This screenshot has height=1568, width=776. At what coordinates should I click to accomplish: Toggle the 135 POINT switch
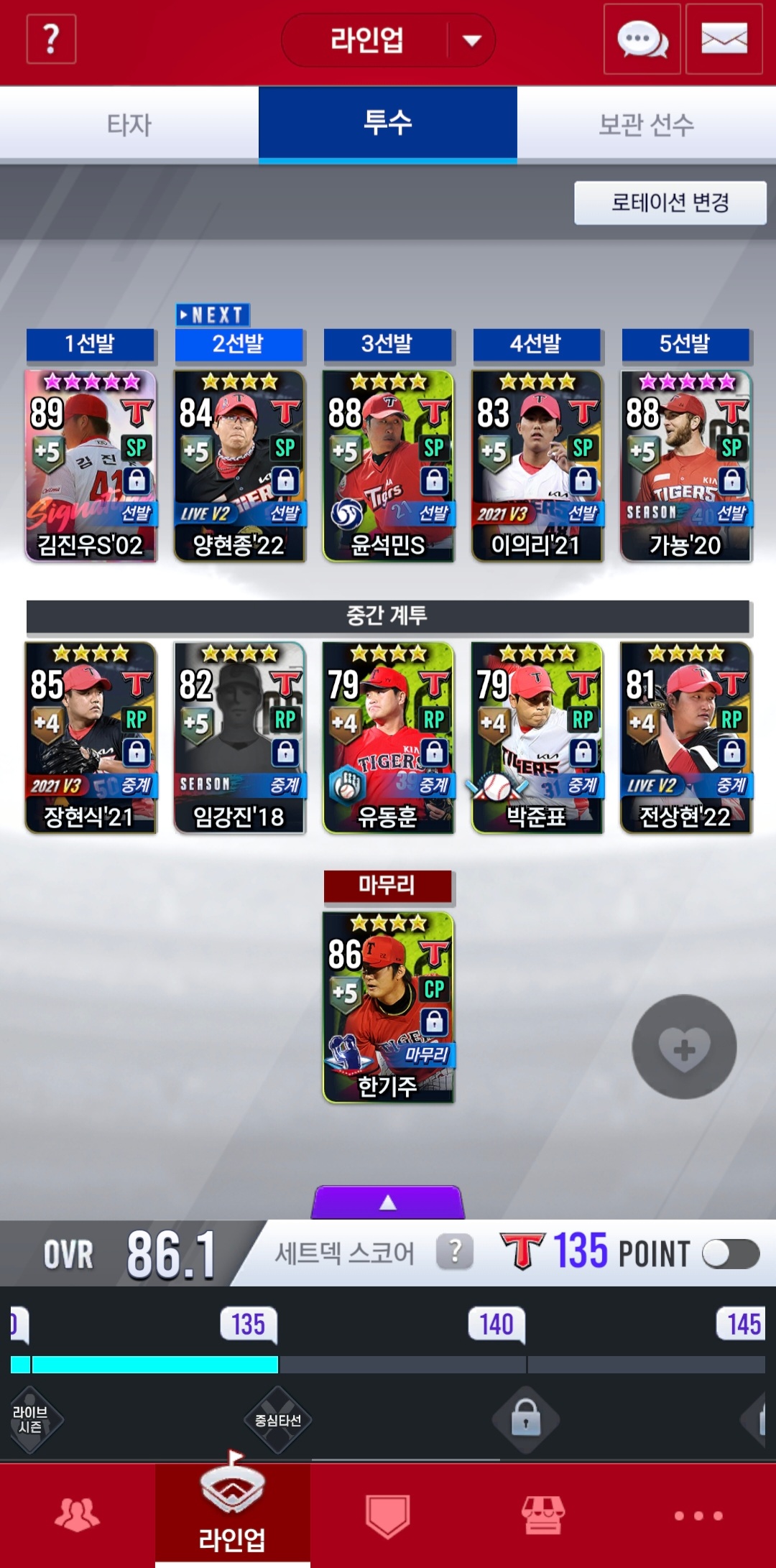point(731,1254)
